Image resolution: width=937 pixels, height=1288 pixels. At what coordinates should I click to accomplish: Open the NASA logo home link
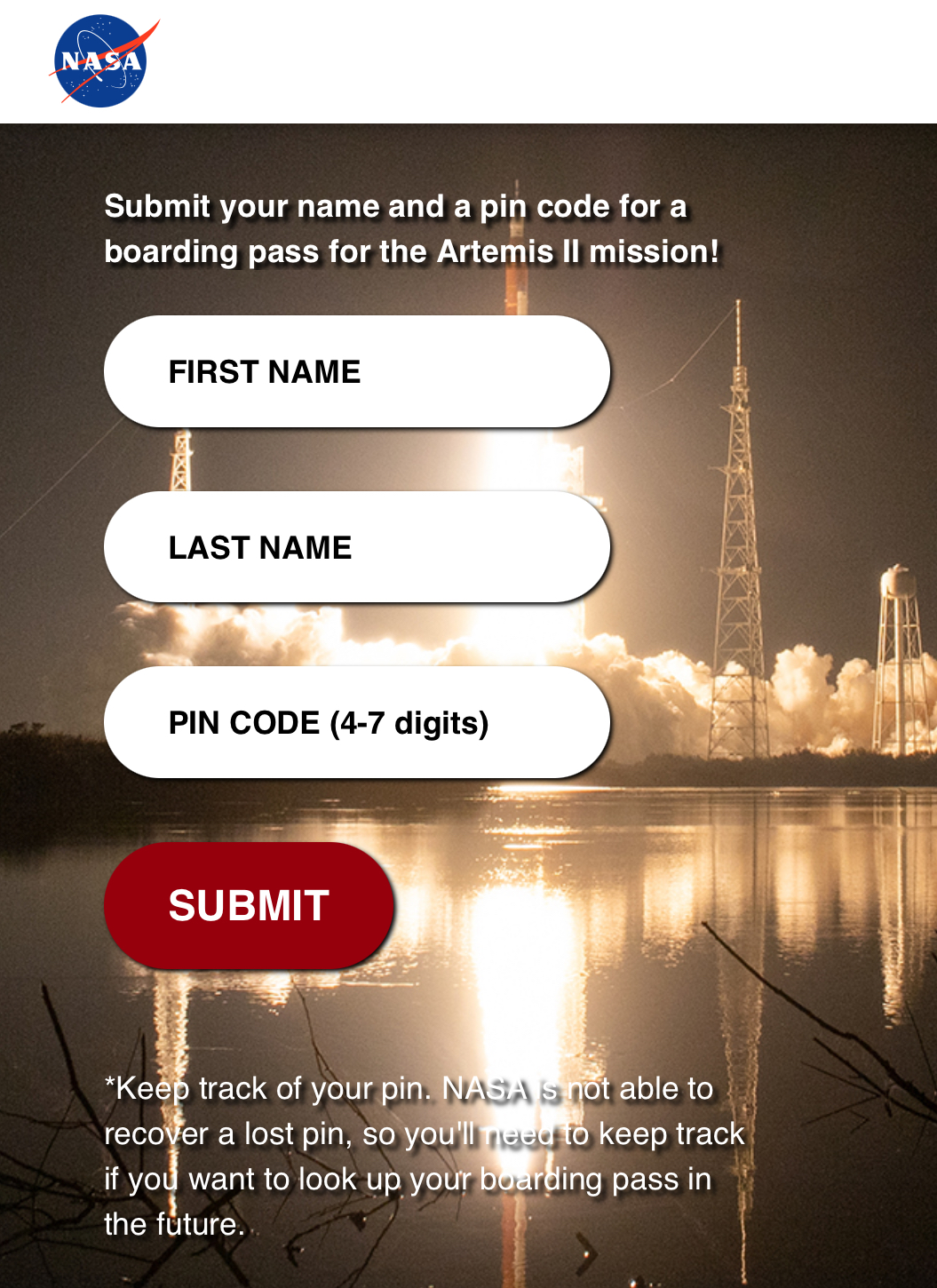(101, 61)
